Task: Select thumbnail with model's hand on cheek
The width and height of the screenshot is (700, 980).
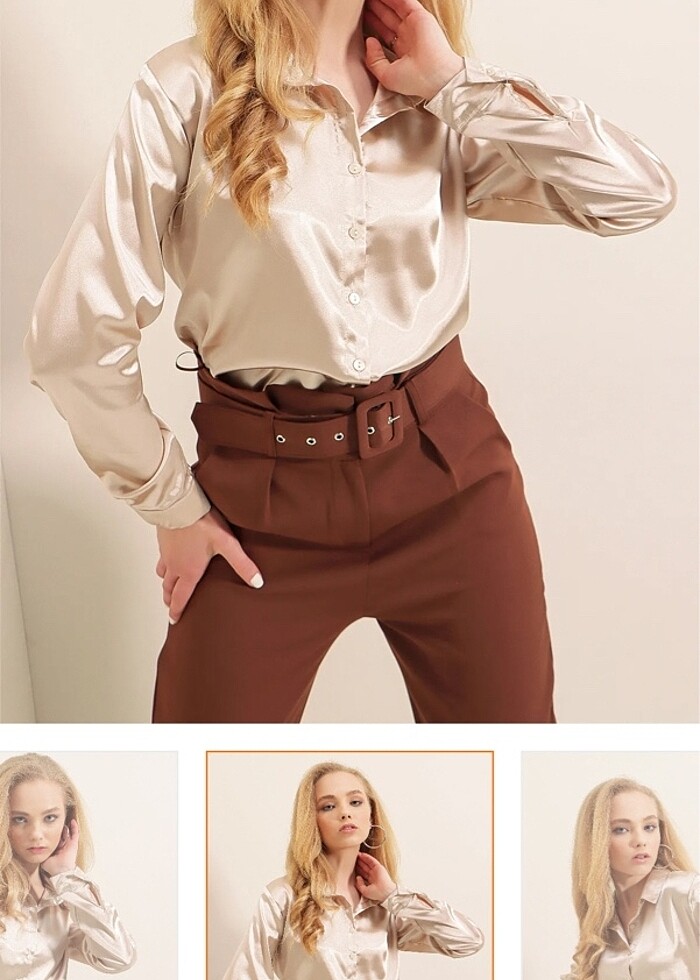Action: click(x=88, y=866)
